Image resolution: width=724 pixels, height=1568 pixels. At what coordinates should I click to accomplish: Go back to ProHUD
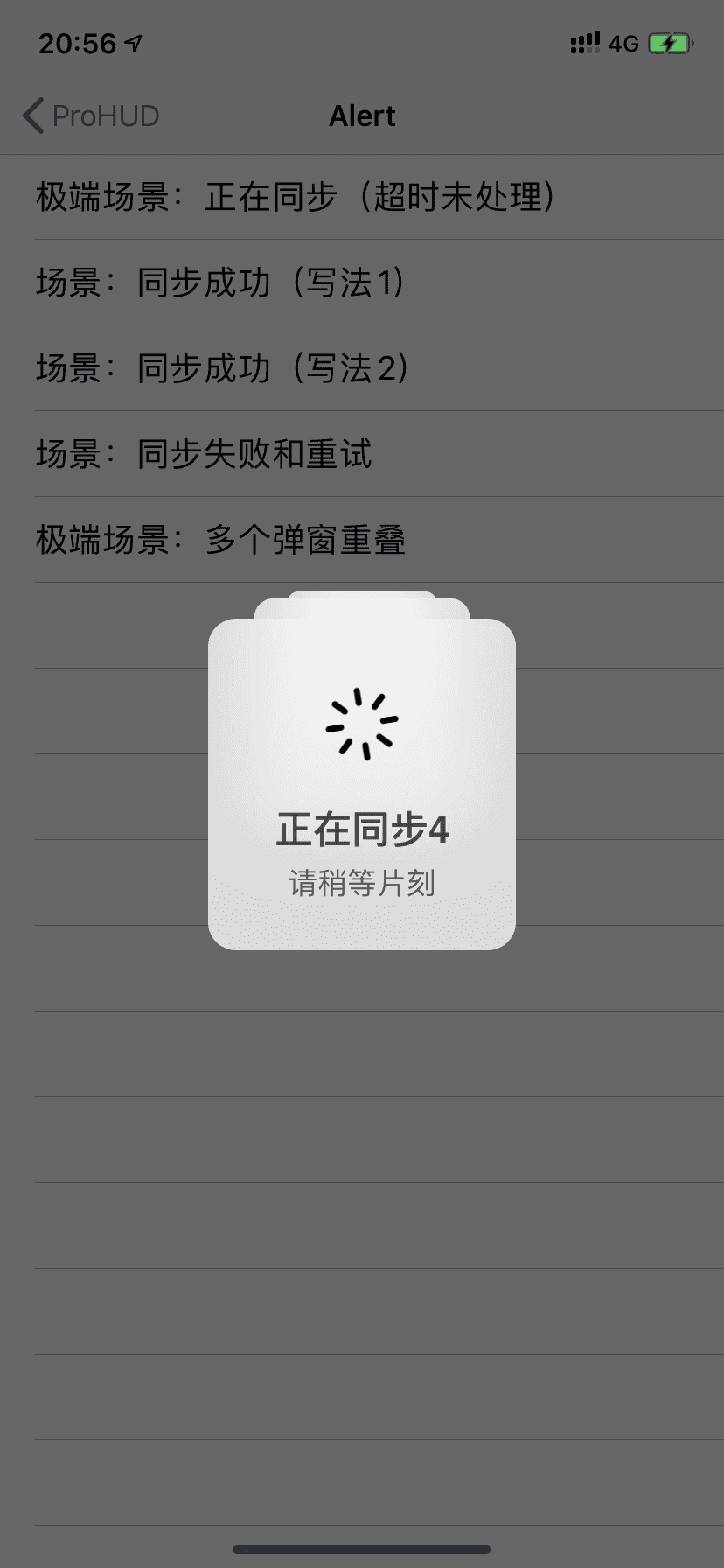point(91,115)
